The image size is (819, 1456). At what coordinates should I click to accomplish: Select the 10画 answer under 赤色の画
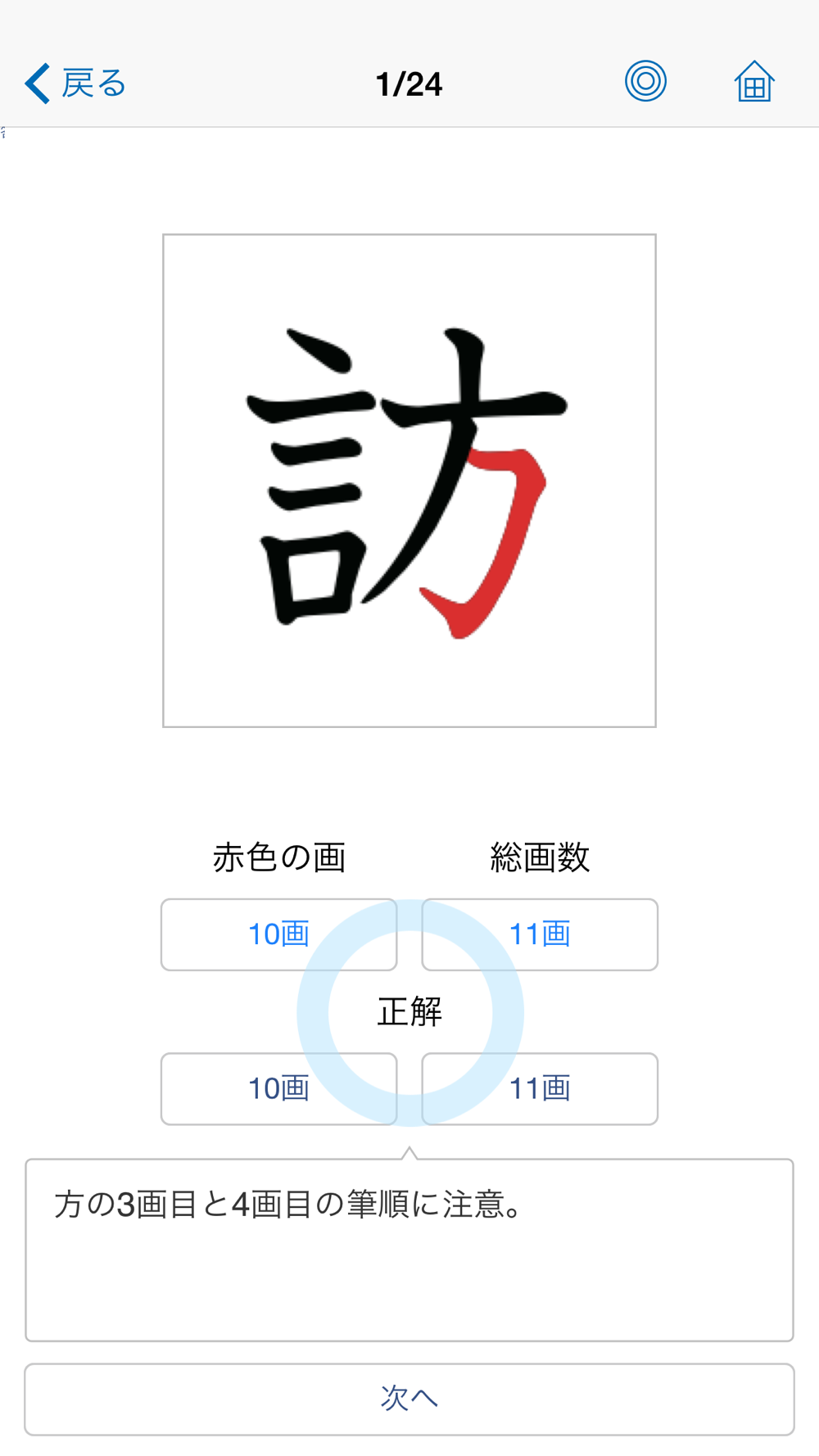279,934
